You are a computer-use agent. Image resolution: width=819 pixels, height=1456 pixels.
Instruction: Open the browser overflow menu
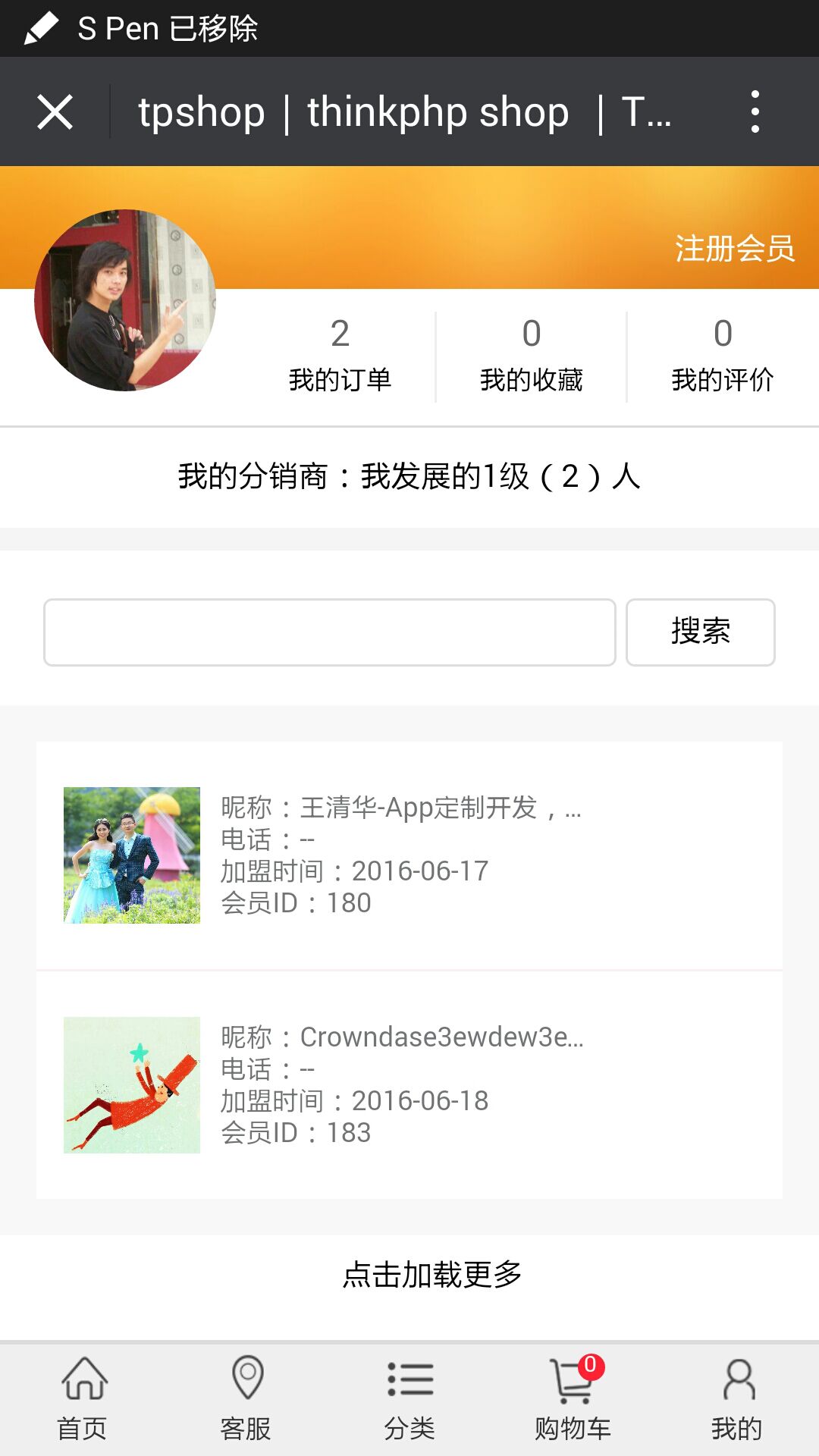pyautogui.click(x=755, y=112)
